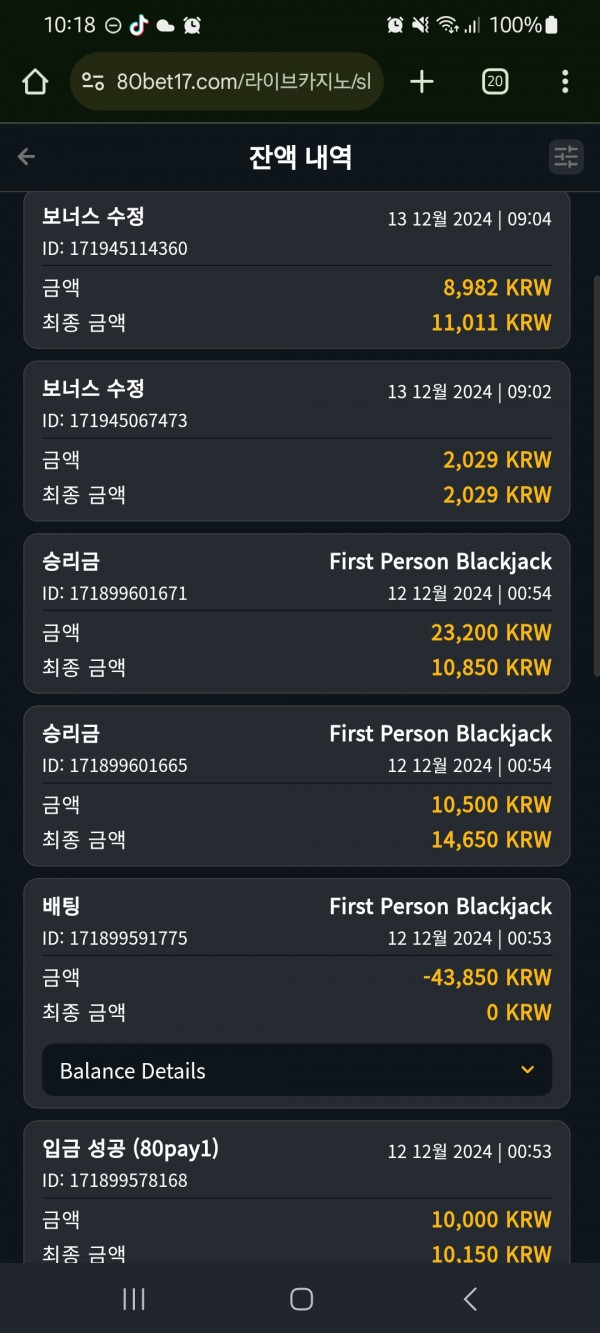600x1333 pixels.
Task: Open the browser overflow menu
Action: 565,81
